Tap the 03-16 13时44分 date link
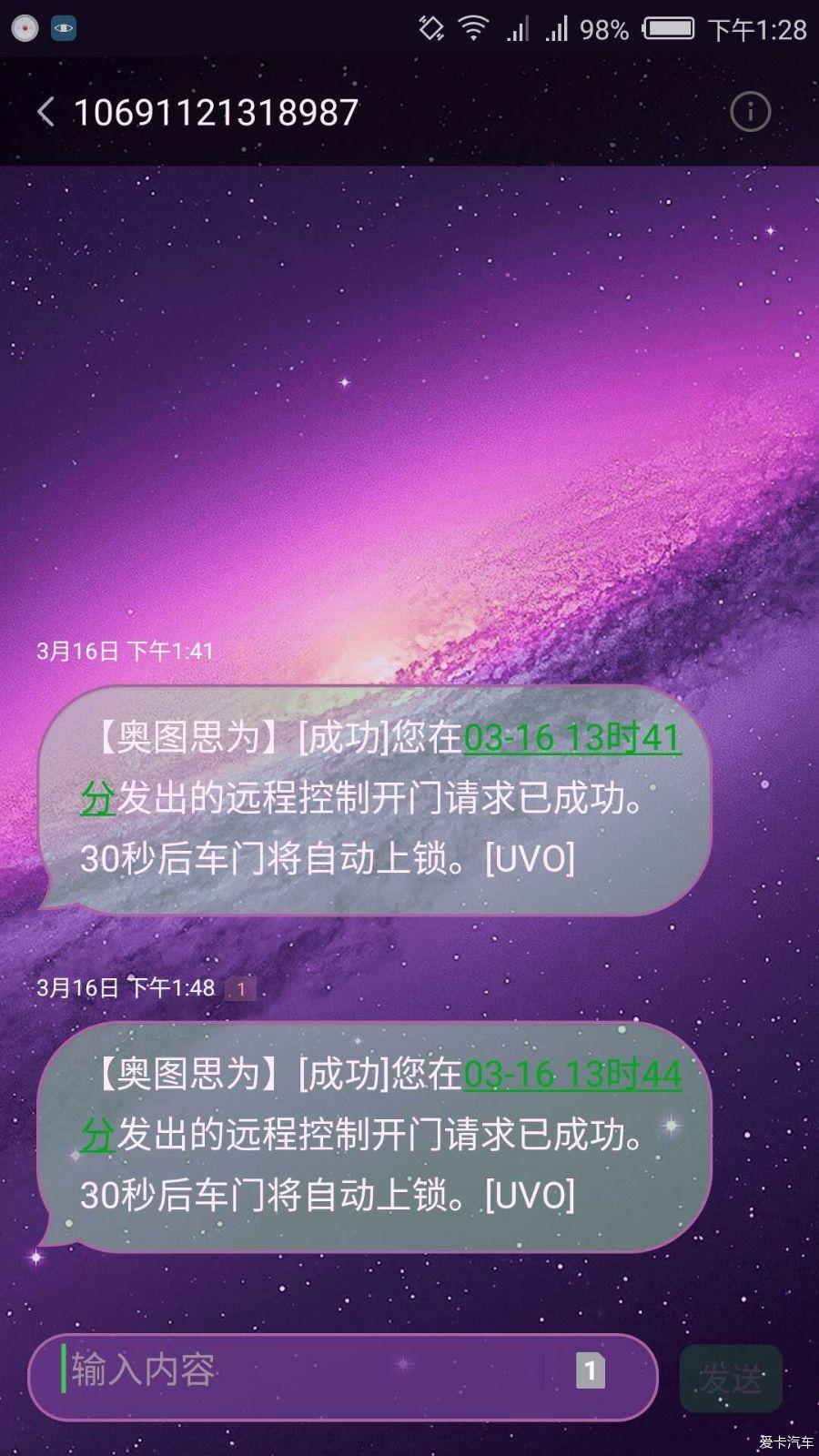Screen dimensions: 819x1456 tap(571, 1075)
